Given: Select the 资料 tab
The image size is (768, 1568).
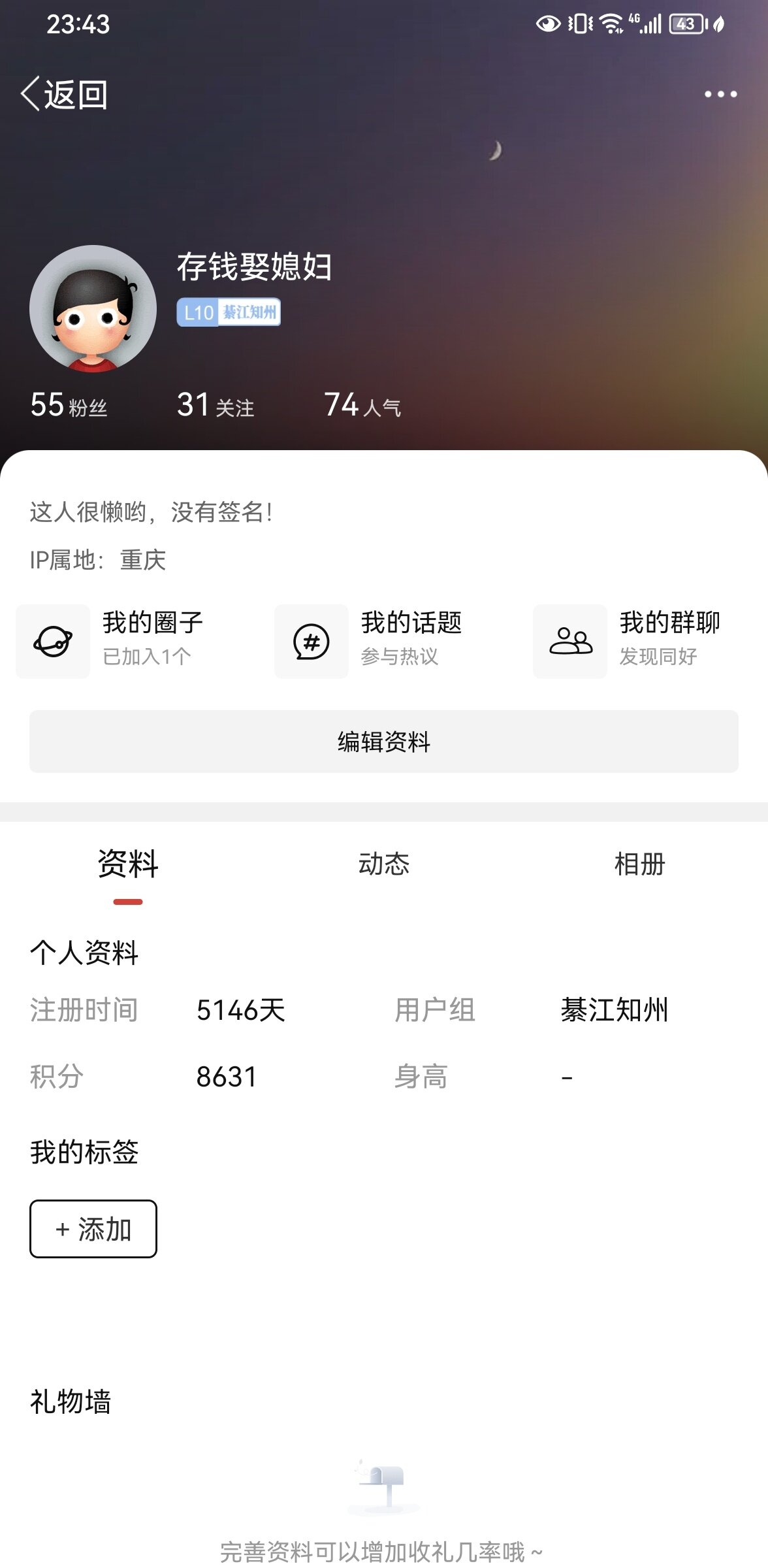Looking at the screenshot, I should (x=128, y=864).
